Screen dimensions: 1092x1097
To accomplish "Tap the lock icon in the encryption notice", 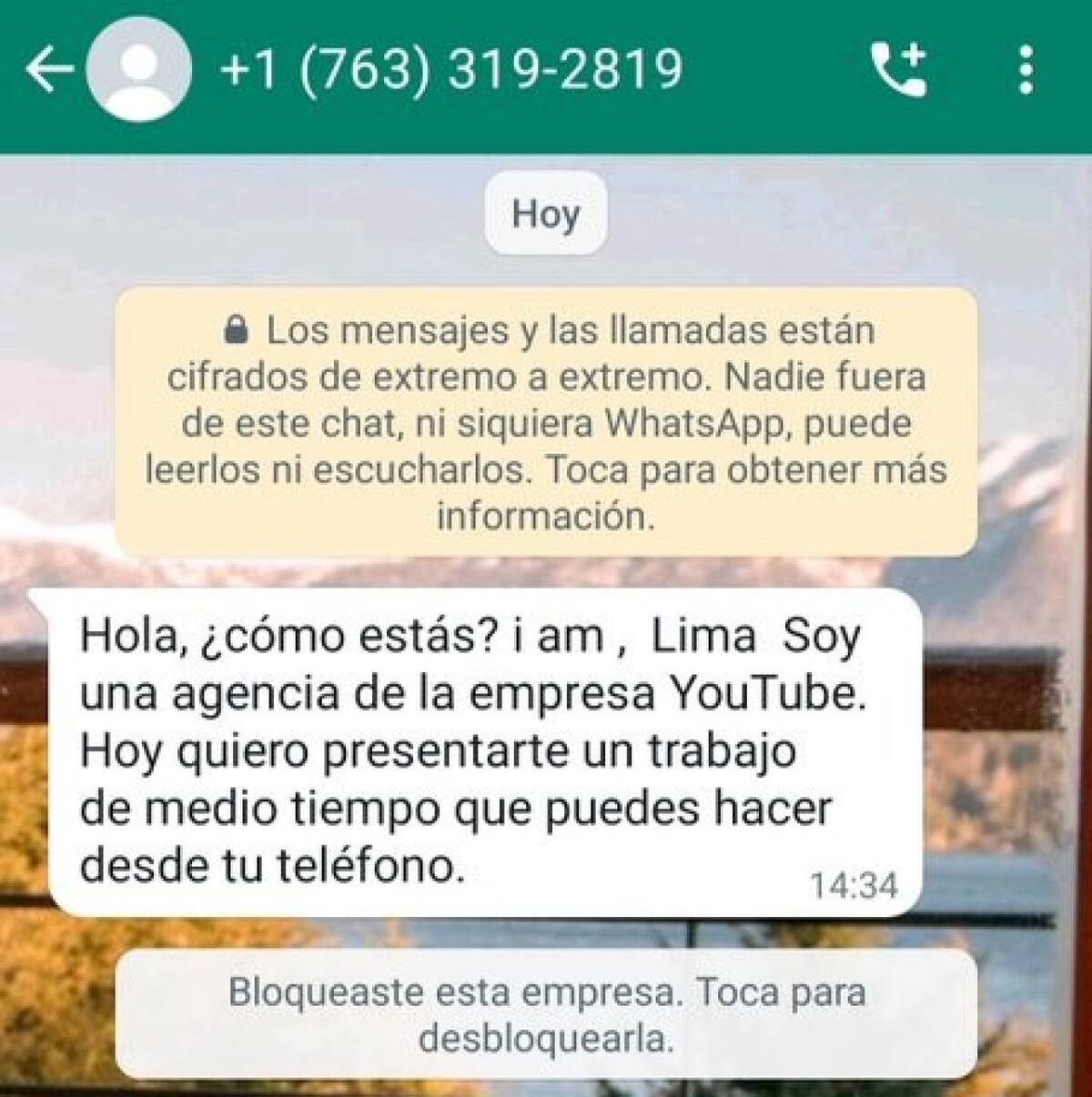I will pos(238,331).
